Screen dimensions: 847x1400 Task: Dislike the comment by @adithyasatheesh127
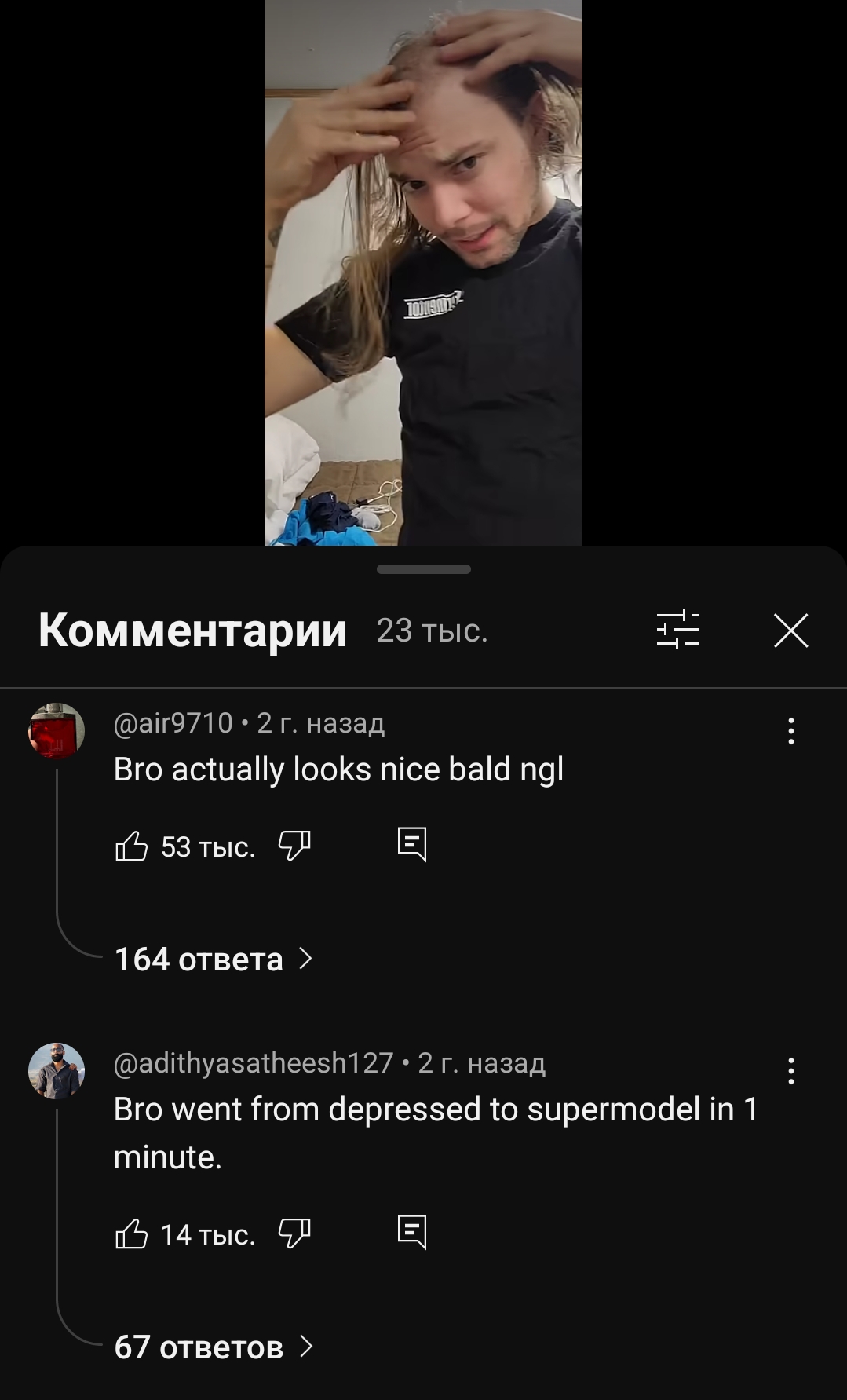[x=294, y=1234]
